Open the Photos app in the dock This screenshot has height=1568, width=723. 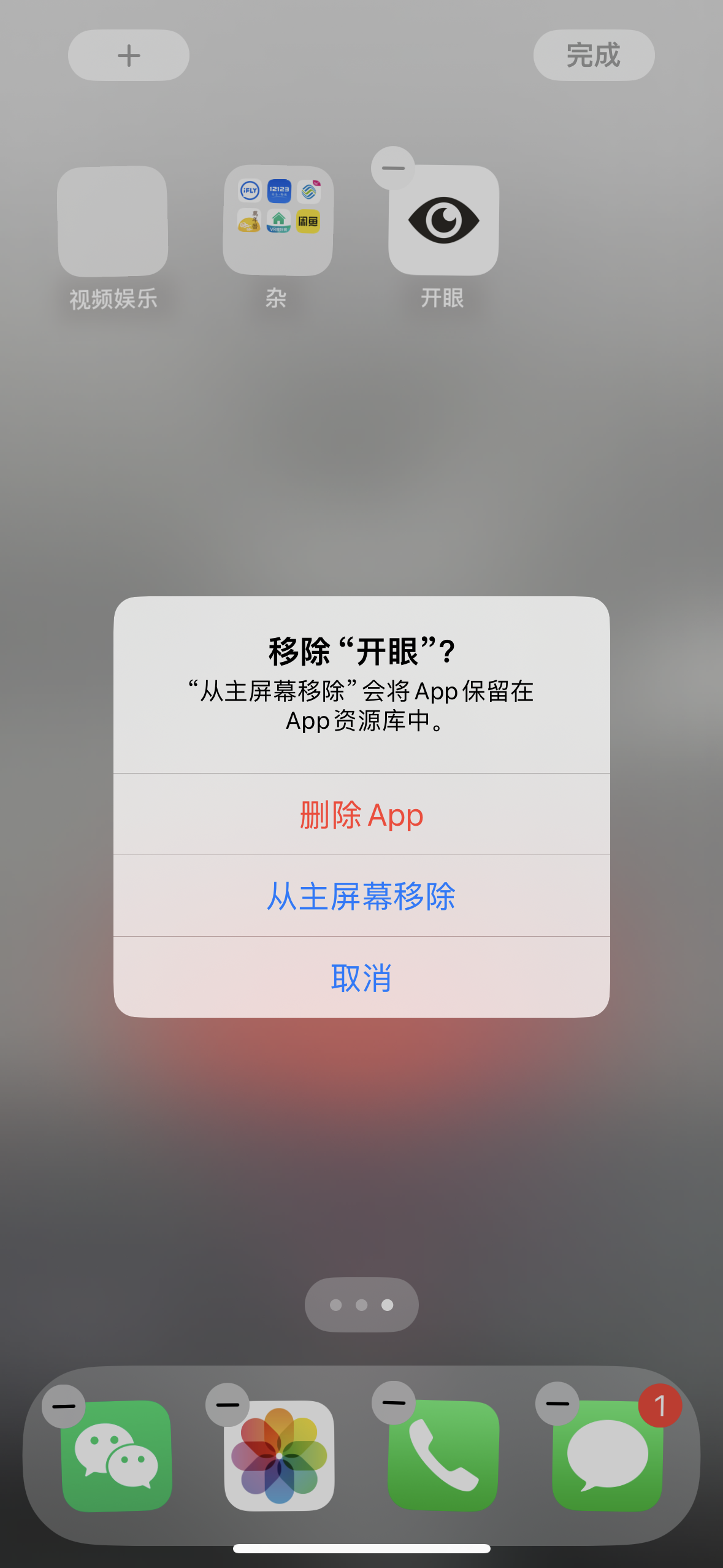[280, 1456]
